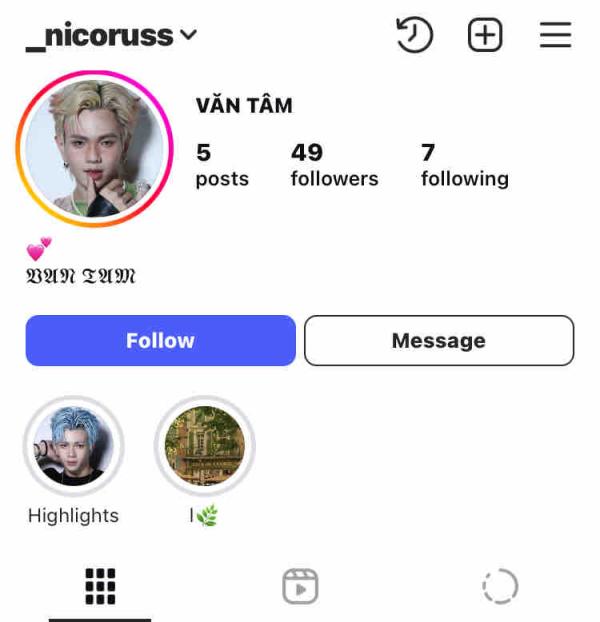
Task: Create a new post with plus icon
Action: tap(485, 36)
